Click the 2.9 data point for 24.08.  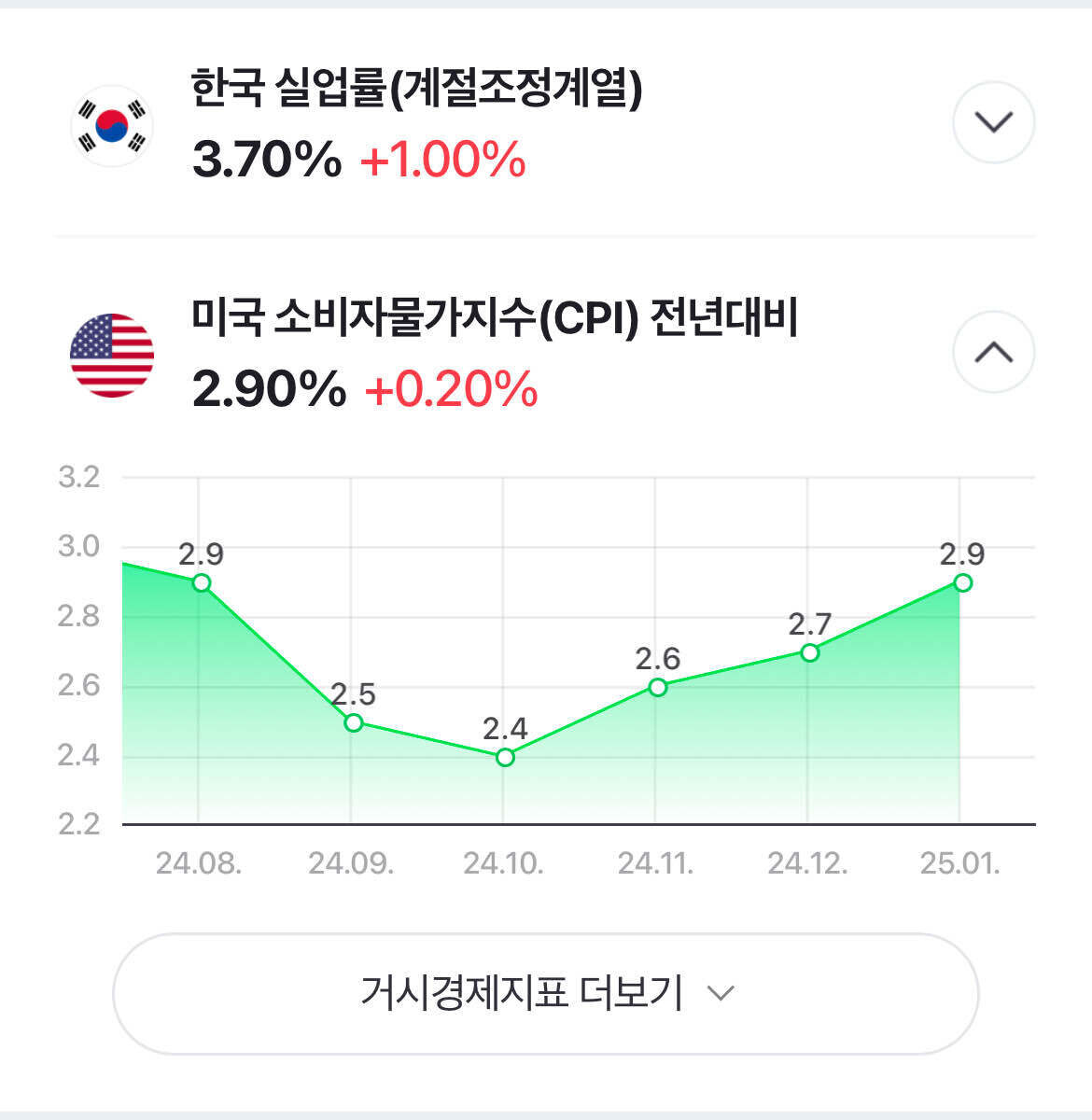coord(200,582)
